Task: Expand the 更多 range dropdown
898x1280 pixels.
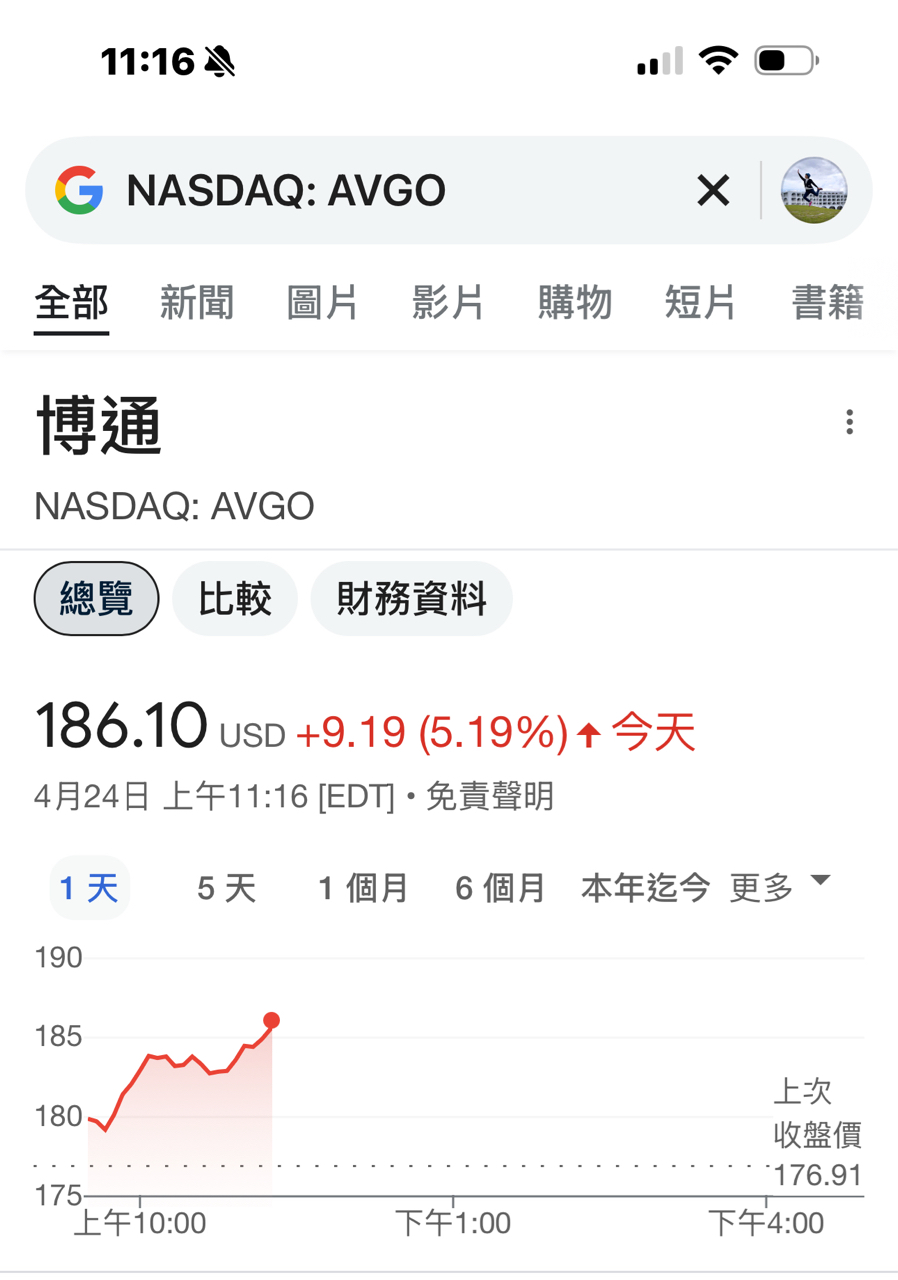Action: [x=780, y=886]
